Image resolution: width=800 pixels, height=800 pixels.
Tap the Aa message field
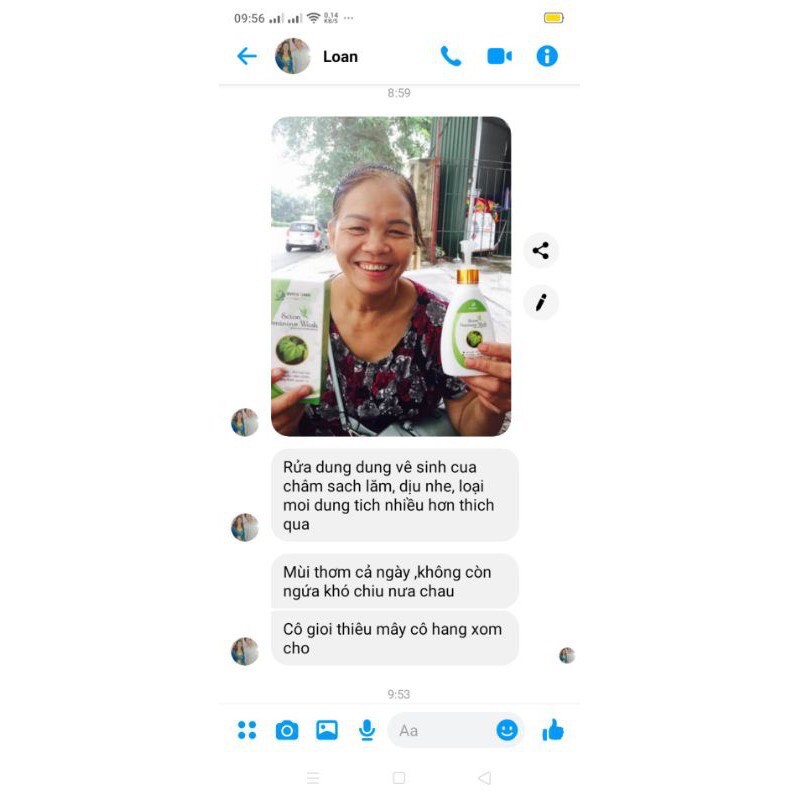(439, 731)
